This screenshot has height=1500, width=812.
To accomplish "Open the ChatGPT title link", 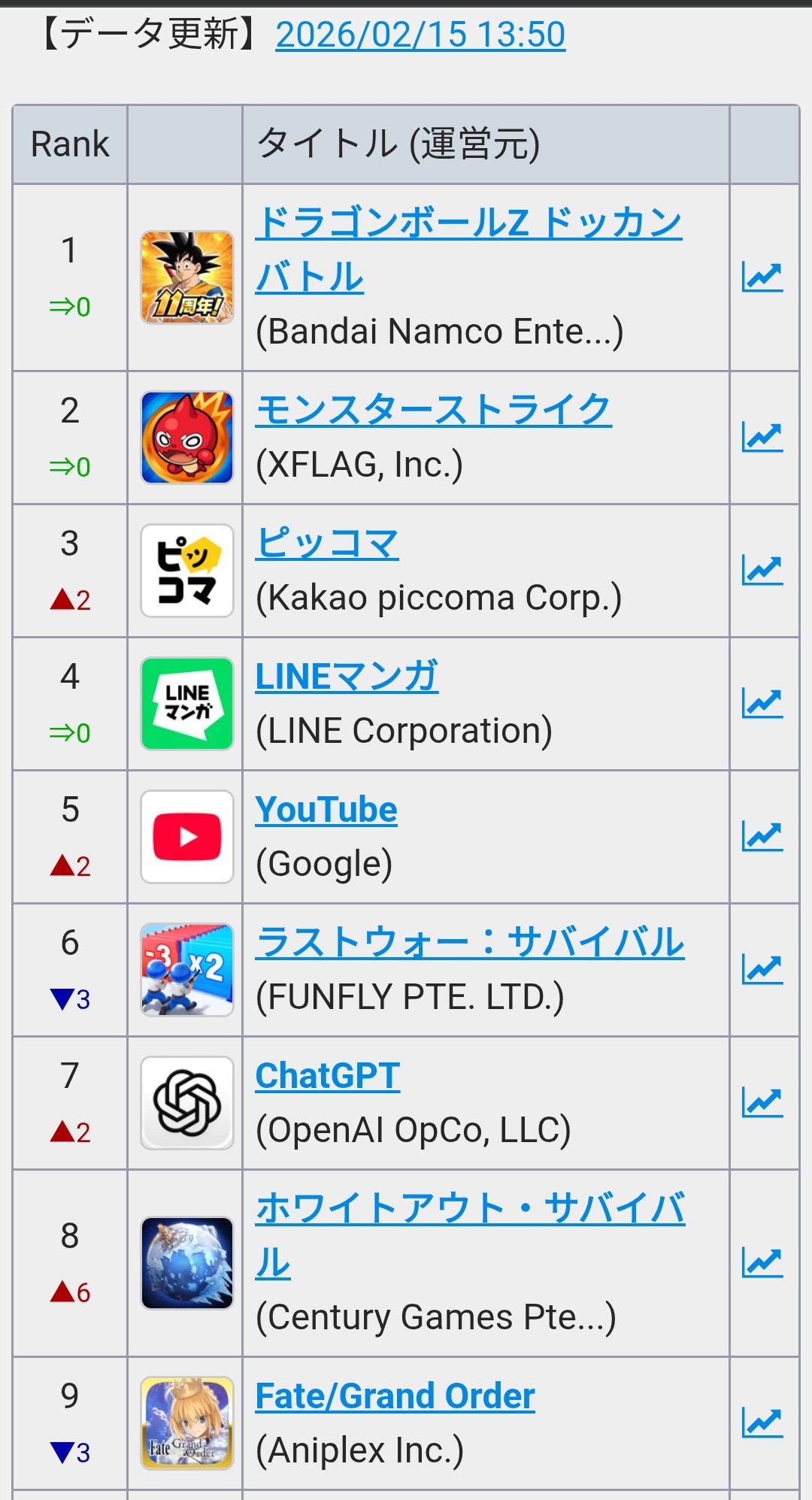I will (x=327, y=1076).
